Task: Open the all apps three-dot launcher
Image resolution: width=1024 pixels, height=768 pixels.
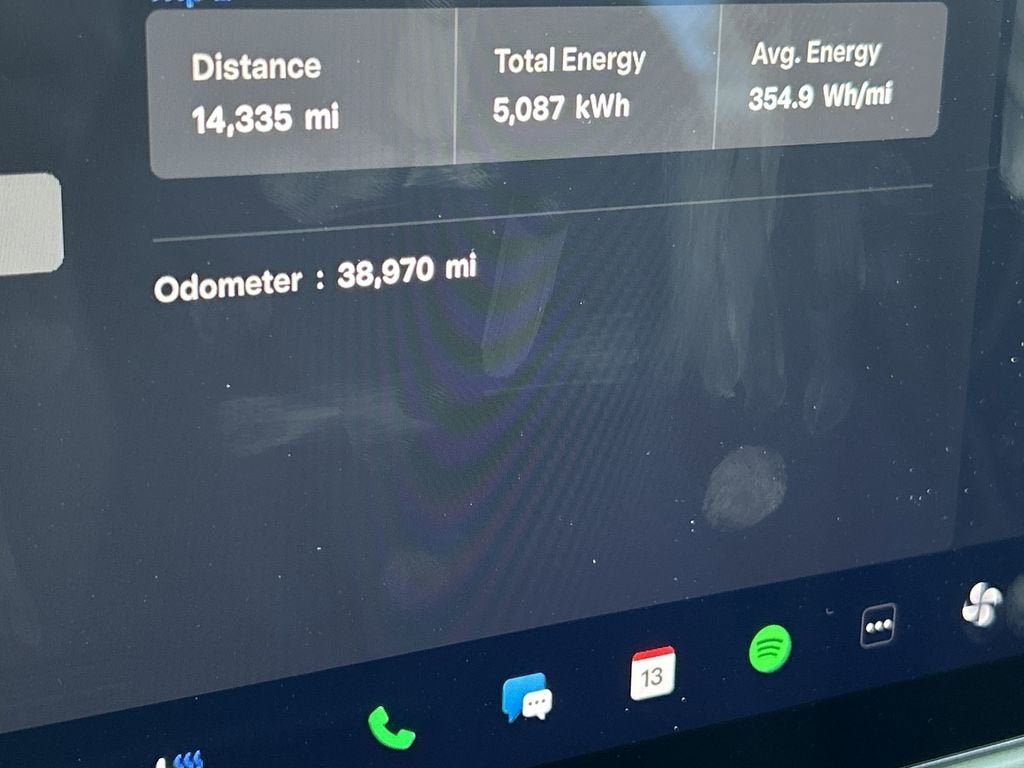Action: [x=878, y=626]
